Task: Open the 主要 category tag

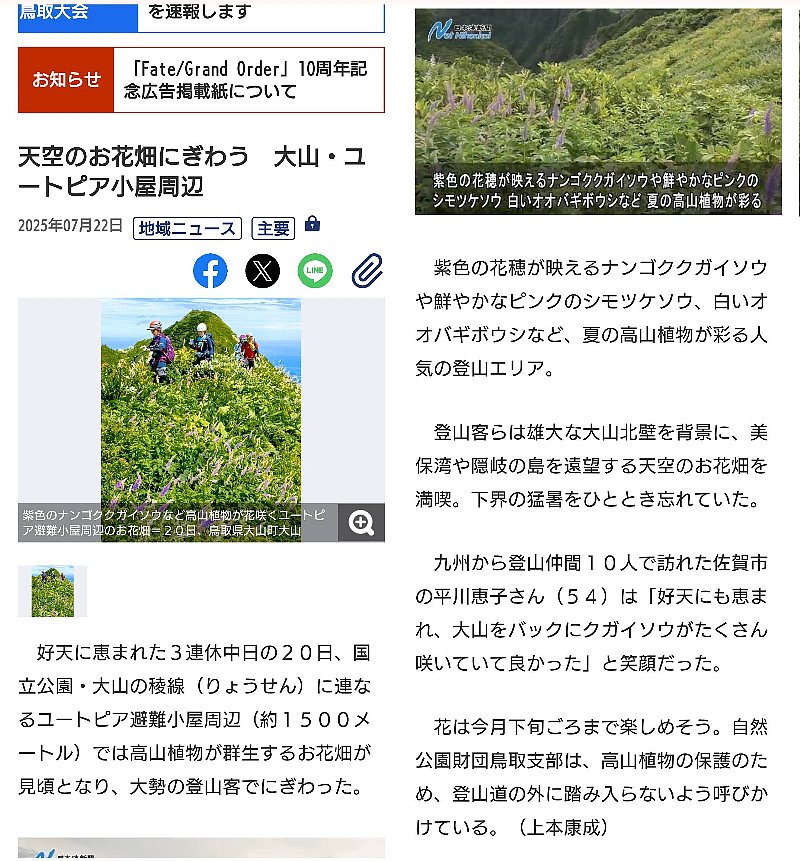Action: [x=273, y=228]
